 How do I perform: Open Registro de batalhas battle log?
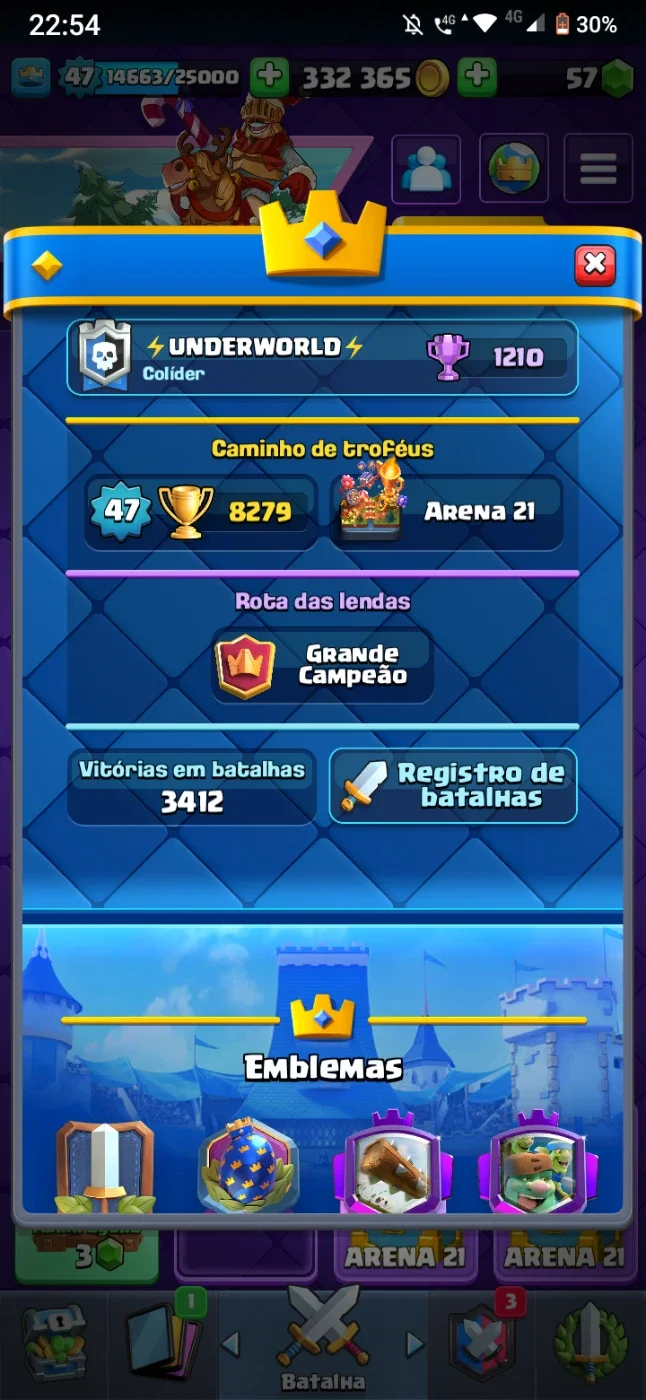[x=453, y=786]
